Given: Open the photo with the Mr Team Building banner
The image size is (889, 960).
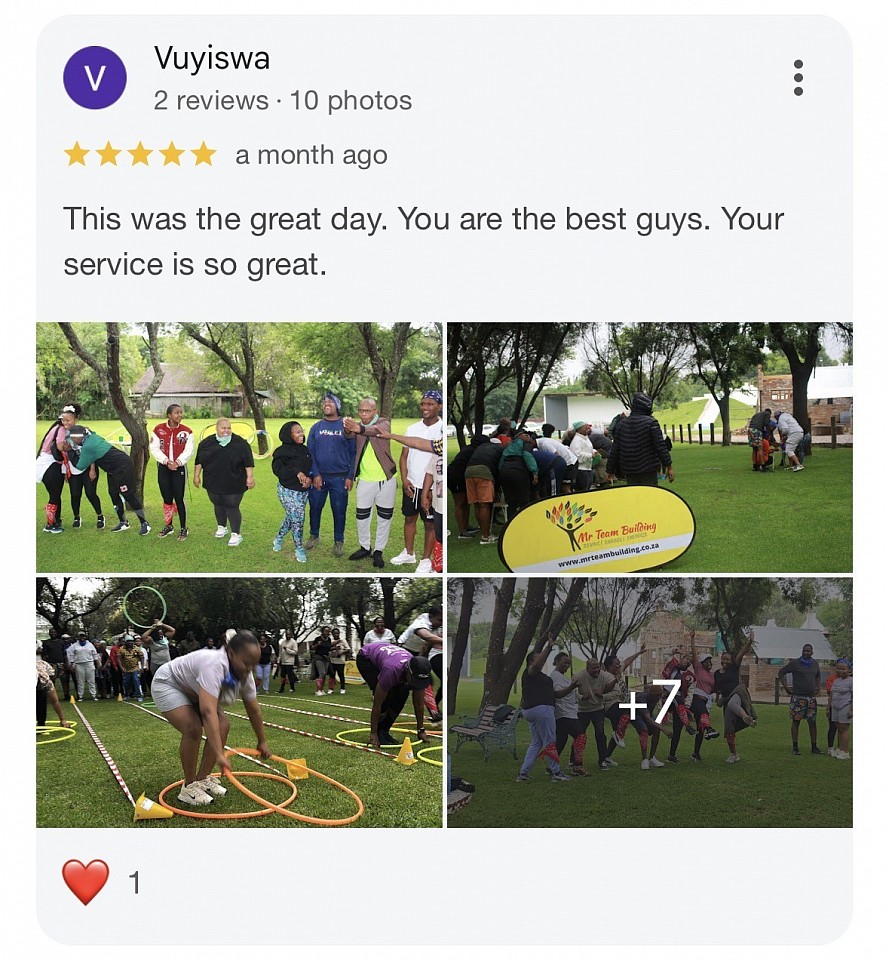Looking at the screenshot, I should (x=649, y=447).
